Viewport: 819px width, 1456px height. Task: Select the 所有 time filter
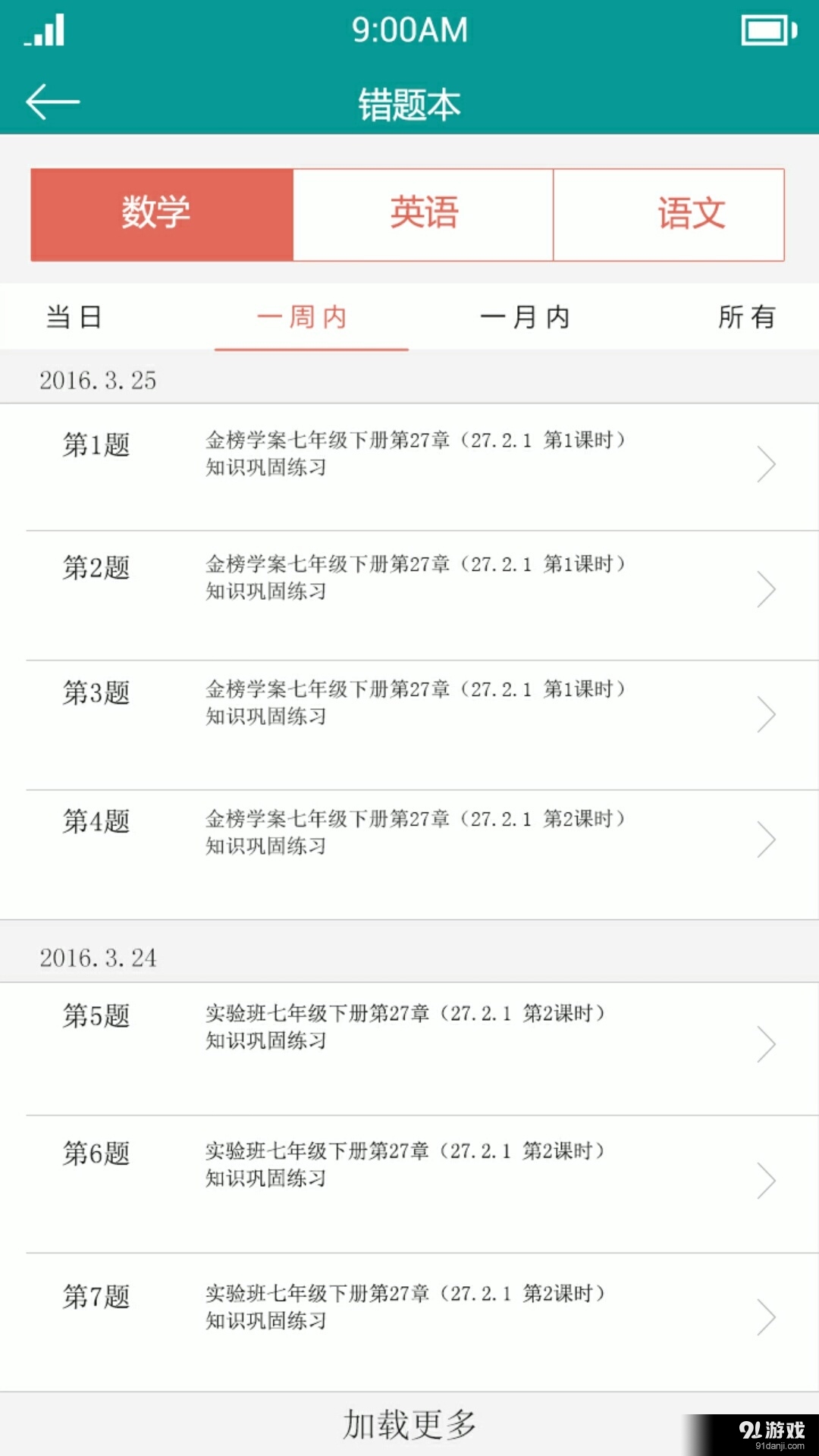tap(747, 318)
